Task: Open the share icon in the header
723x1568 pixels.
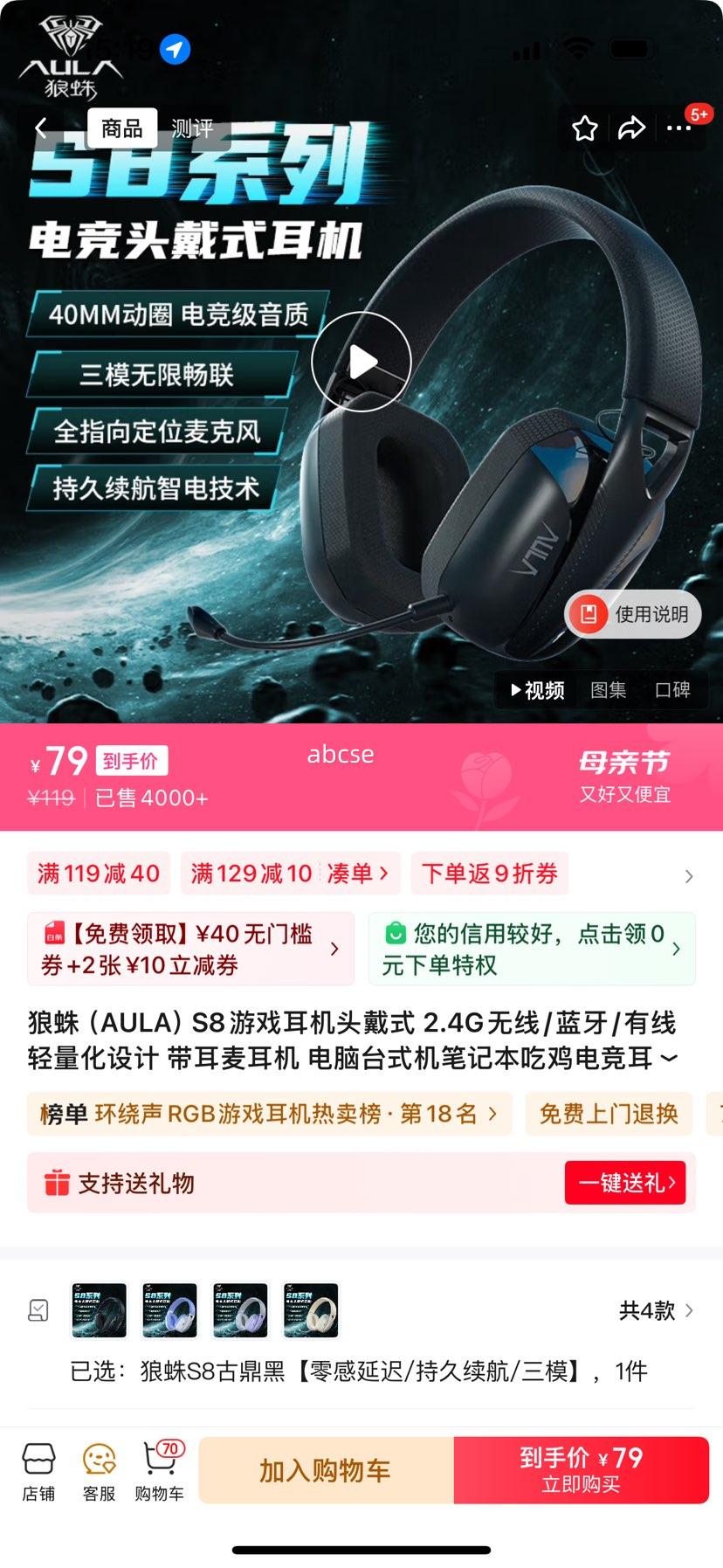Action: [x=630, y=128]
